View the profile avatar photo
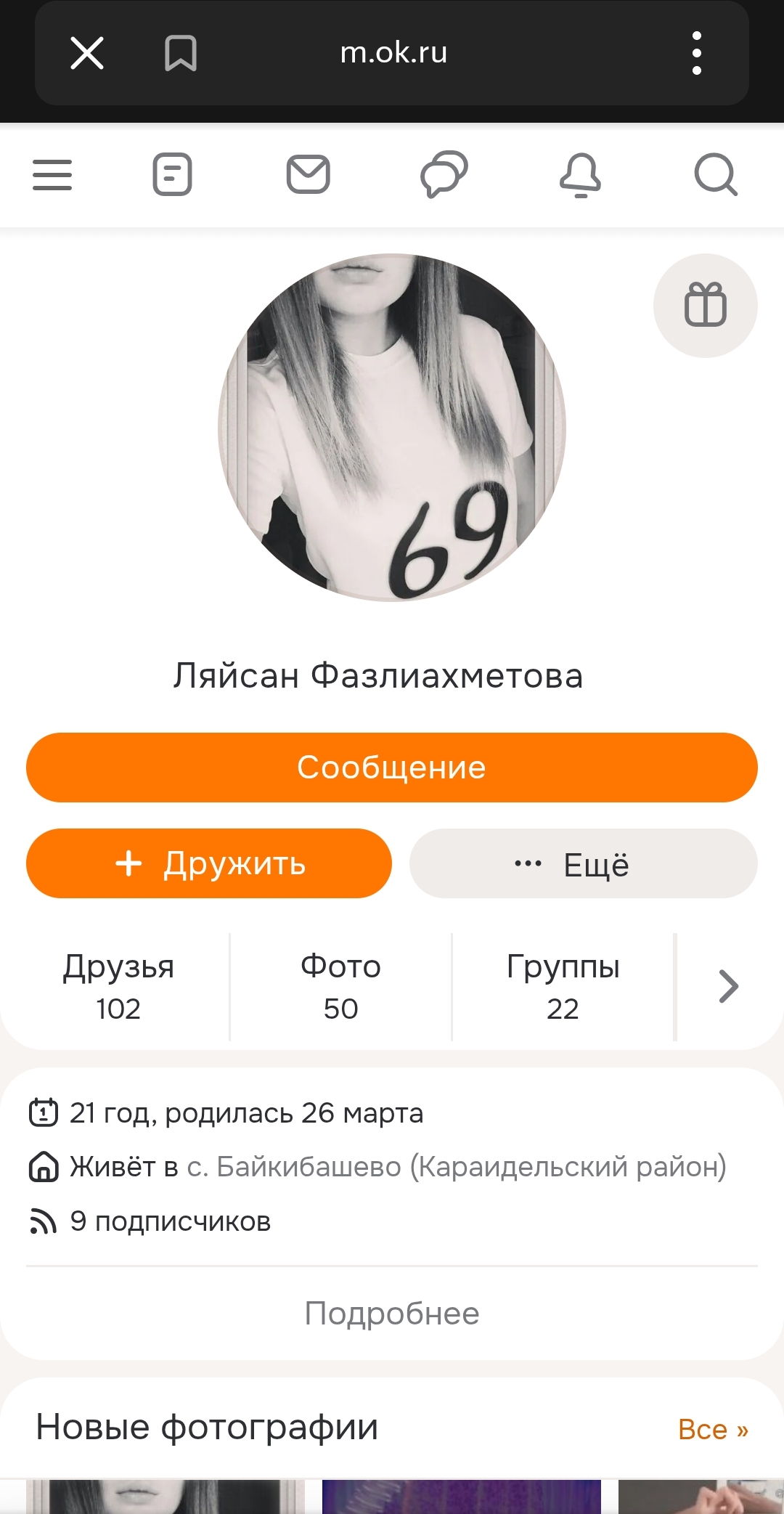This screenshot has width=784, height=1514. pos(392,427)
